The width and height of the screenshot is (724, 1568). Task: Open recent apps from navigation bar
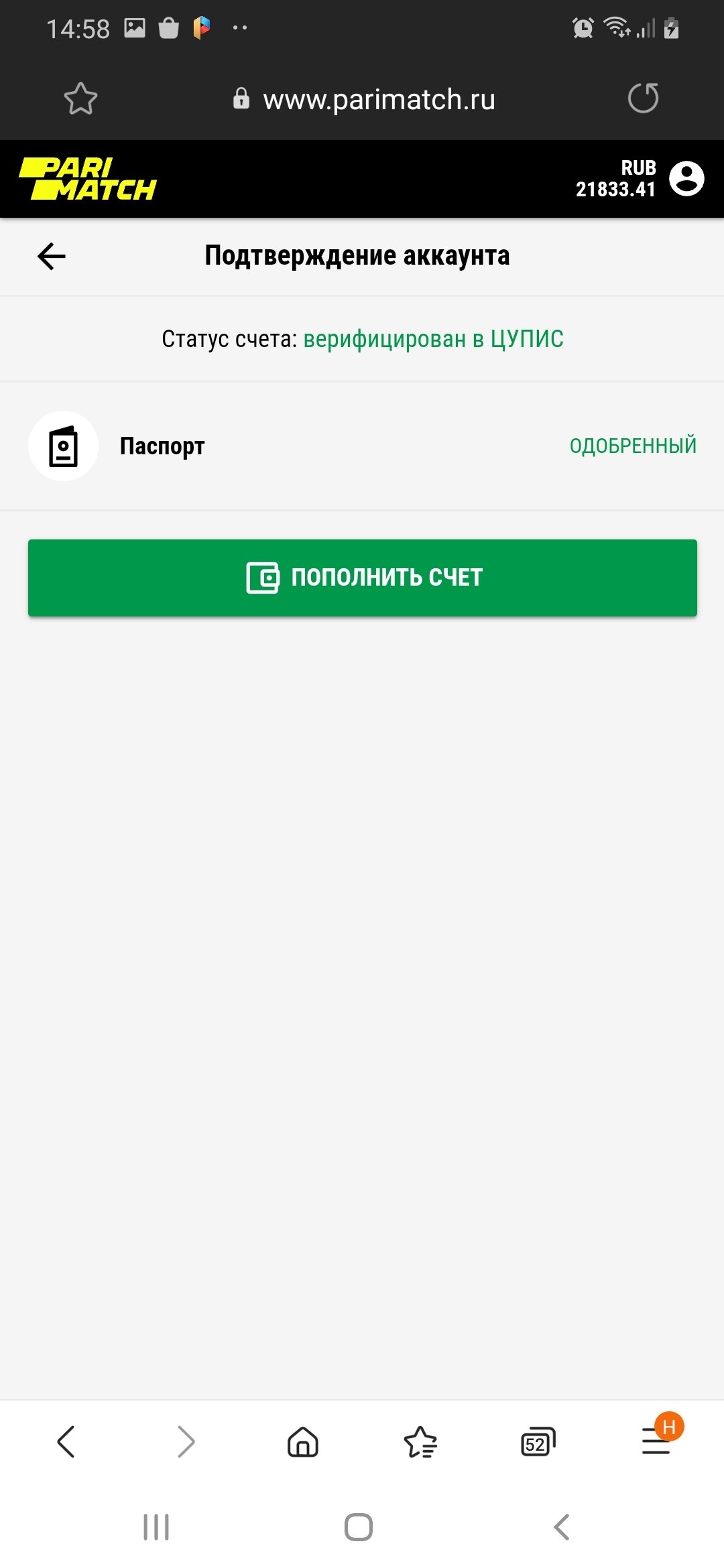click(x=156, y=1527)
